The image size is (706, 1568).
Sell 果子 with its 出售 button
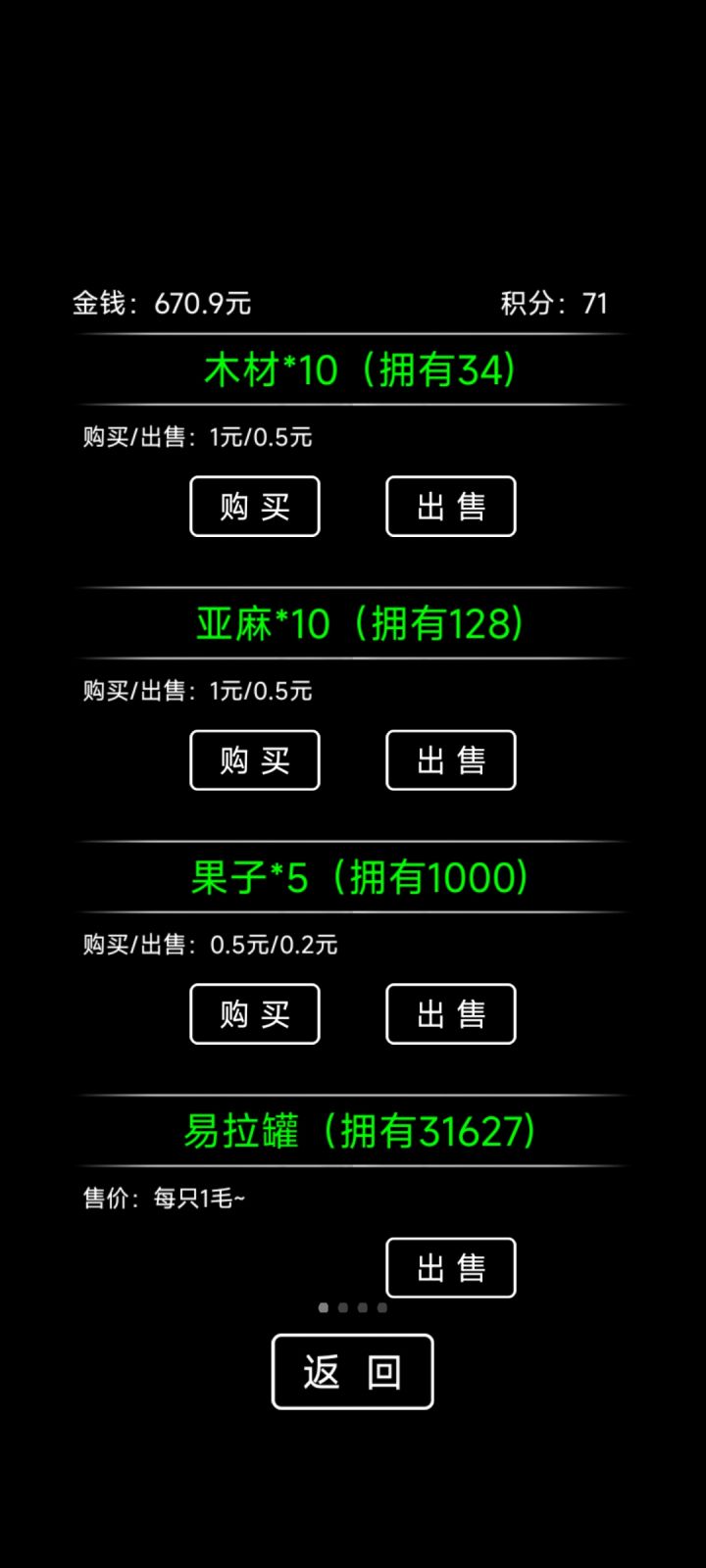pyautogui.click(x=450, y=1014)
